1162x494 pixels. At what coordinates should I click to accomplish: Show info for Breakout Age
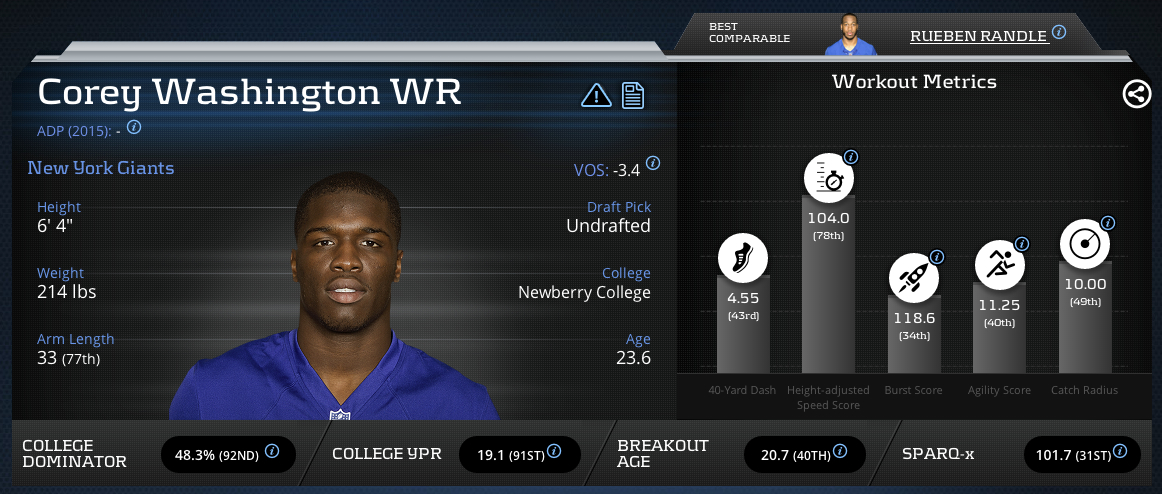click(x=842, y=452)
